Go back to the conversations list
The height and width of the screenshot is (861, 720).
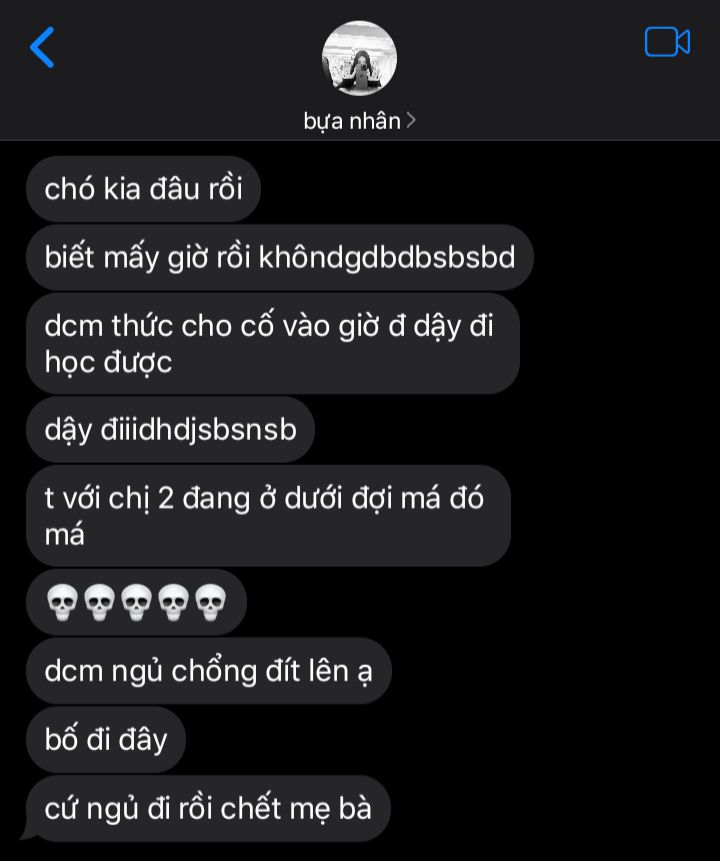(x=42, y=47)
